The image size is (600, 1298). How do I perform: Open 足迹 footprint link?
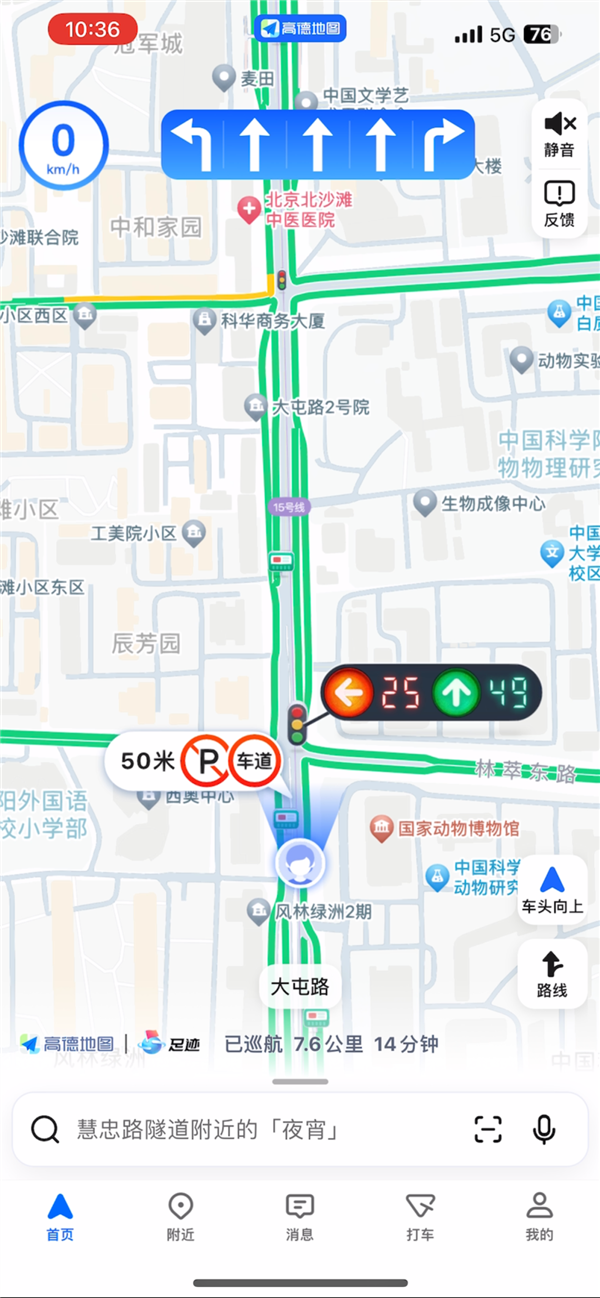(x=169, y=1044)
